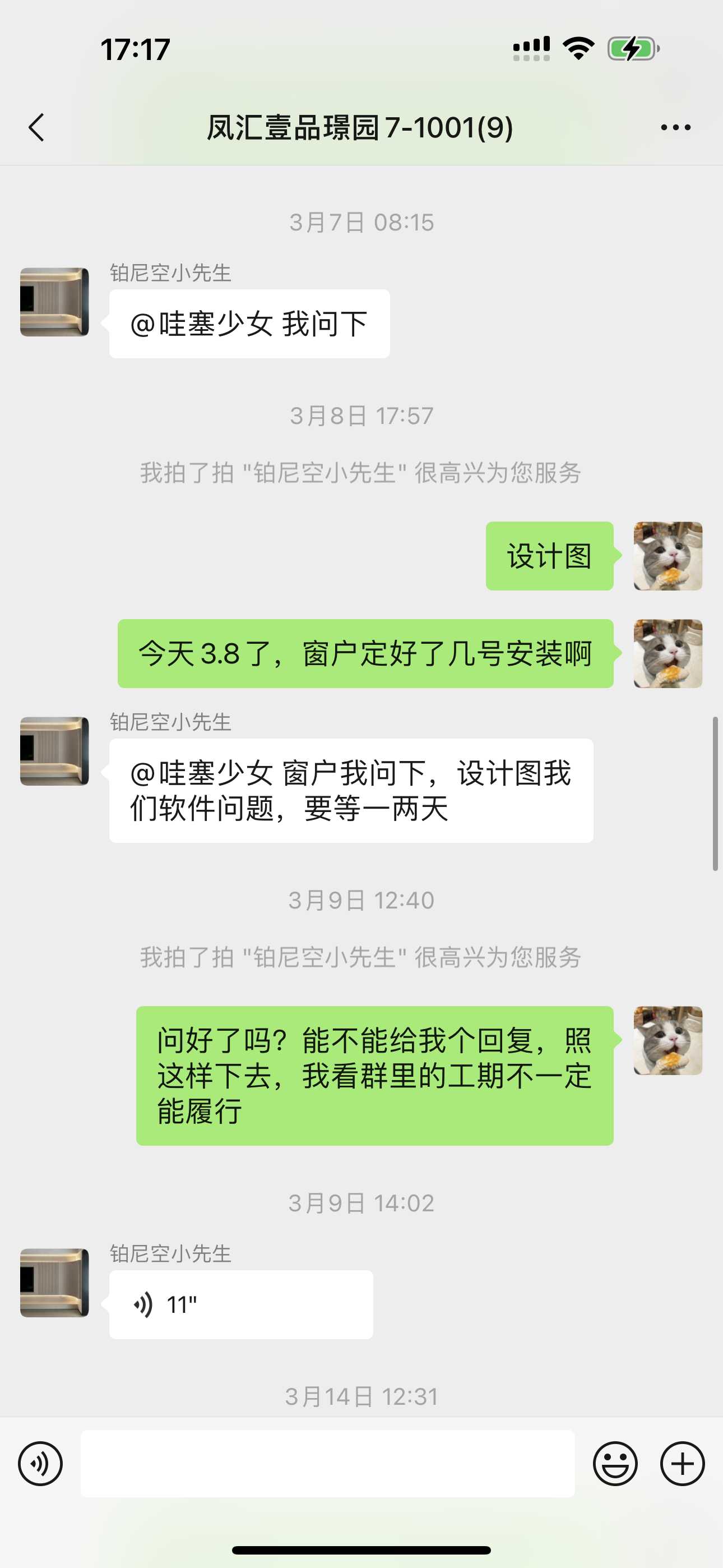
Task: Switch to voice input mode
Action: (40, 1464)
